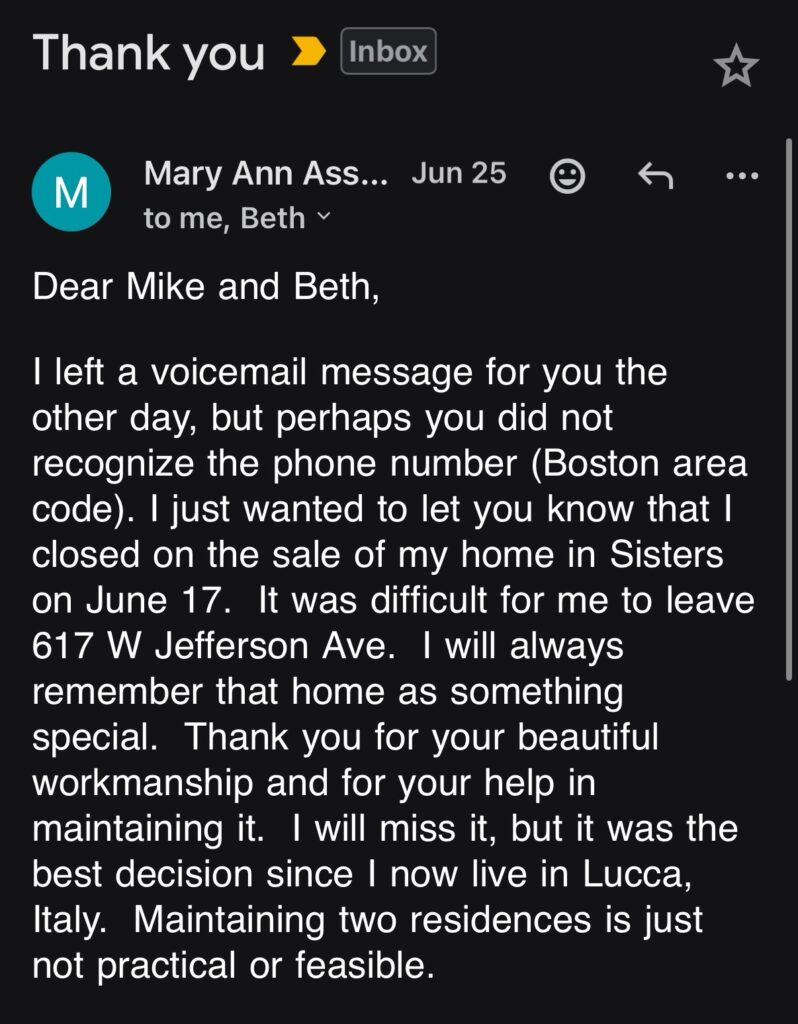Expand recipient details next to Beth
Viewport: 798px width, 1024px height.
(323, 215)
